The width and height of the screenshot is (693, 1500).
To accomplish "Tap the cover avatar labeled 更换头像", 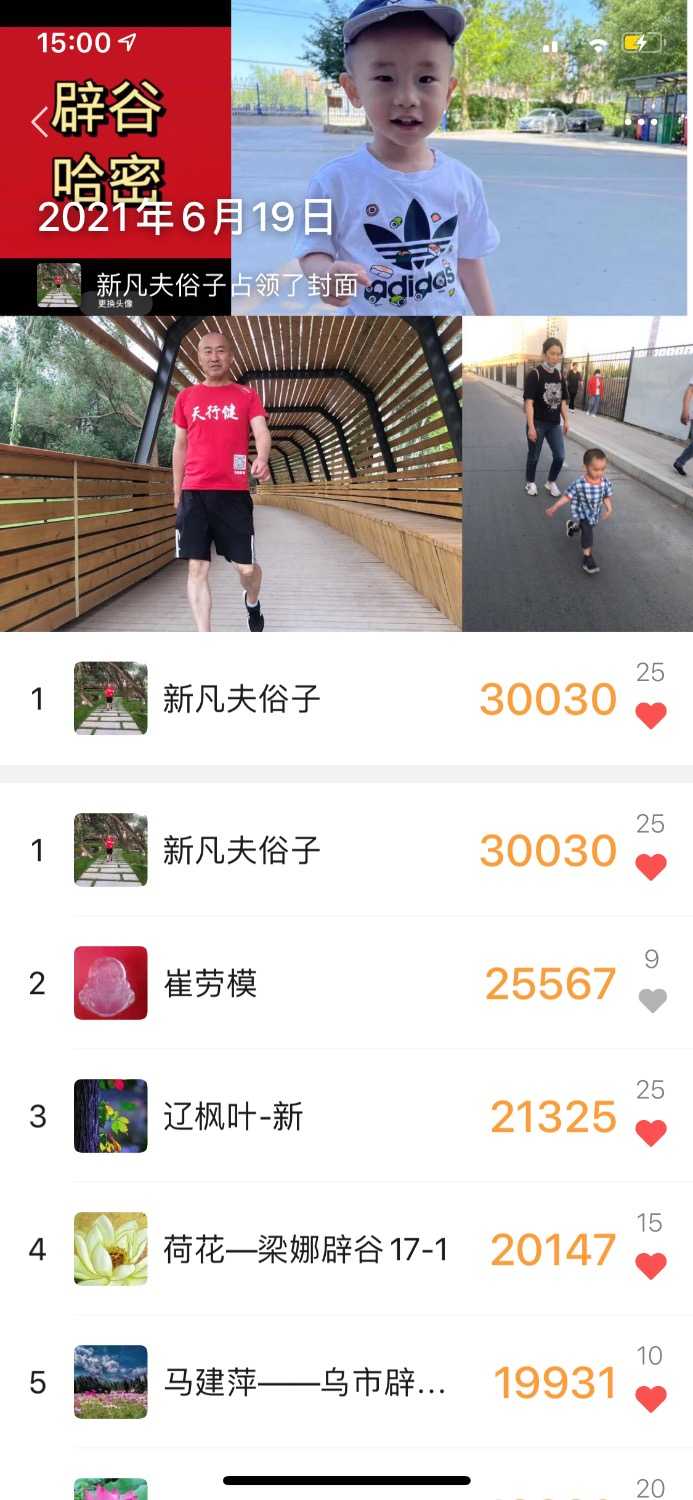I will tap(59, 285).
